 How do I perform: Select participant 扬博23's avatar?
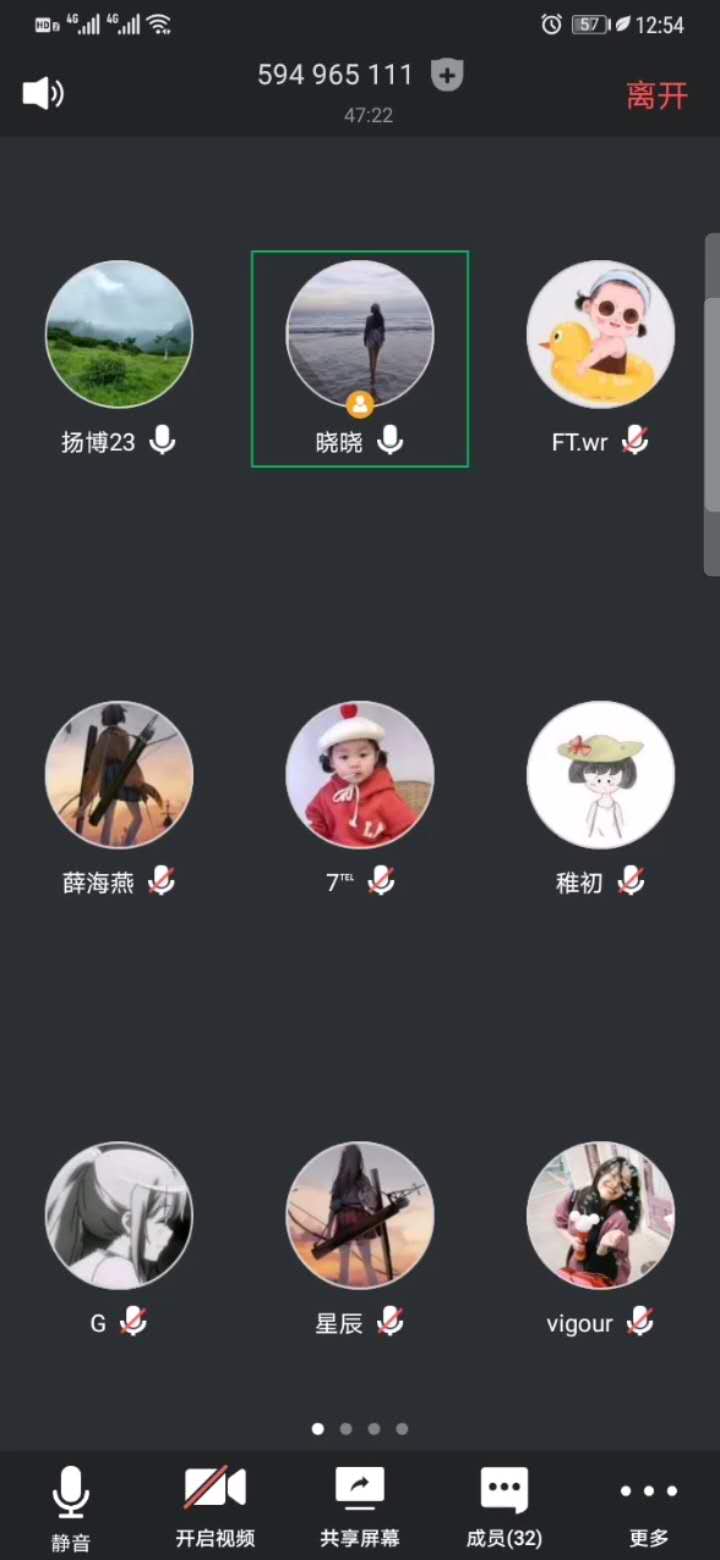119,334
